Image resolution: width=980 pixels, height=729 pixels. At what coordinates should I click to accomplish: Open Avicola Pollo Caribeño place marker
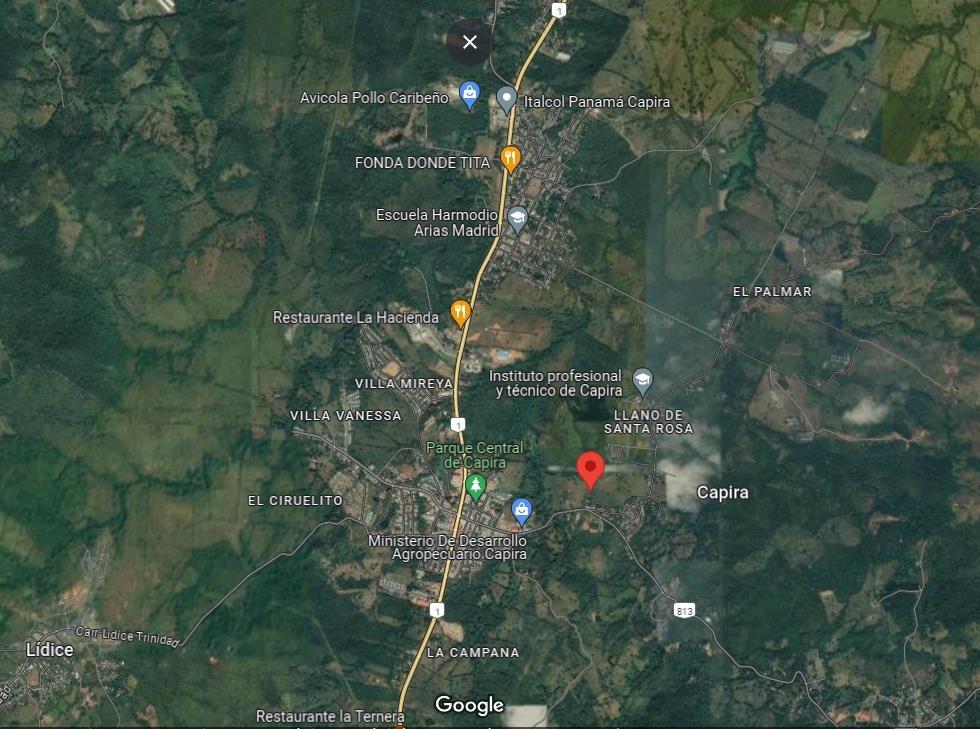point(469,95)
